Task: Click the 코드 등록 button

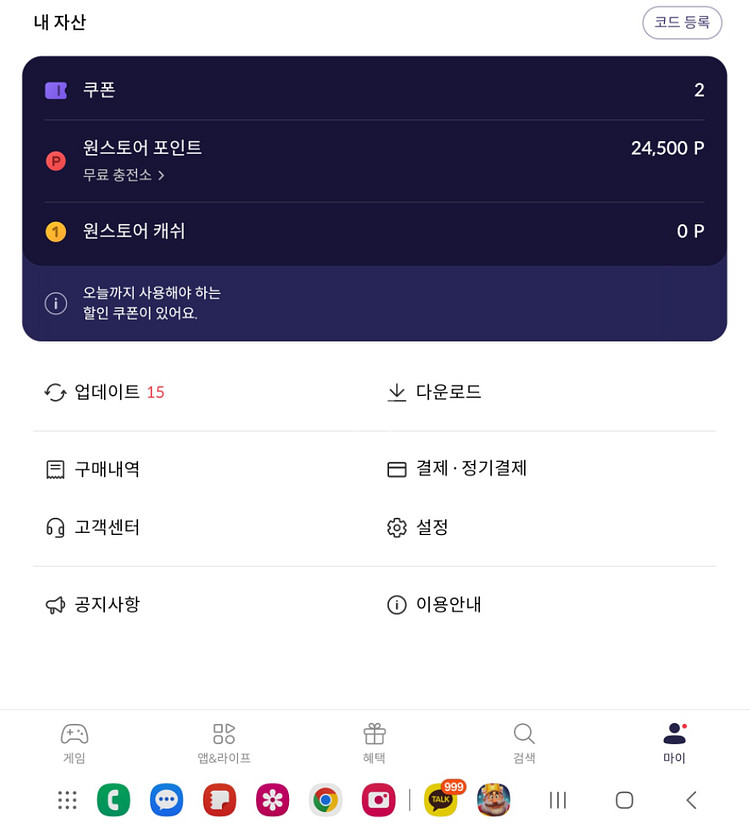Action: 681,23
